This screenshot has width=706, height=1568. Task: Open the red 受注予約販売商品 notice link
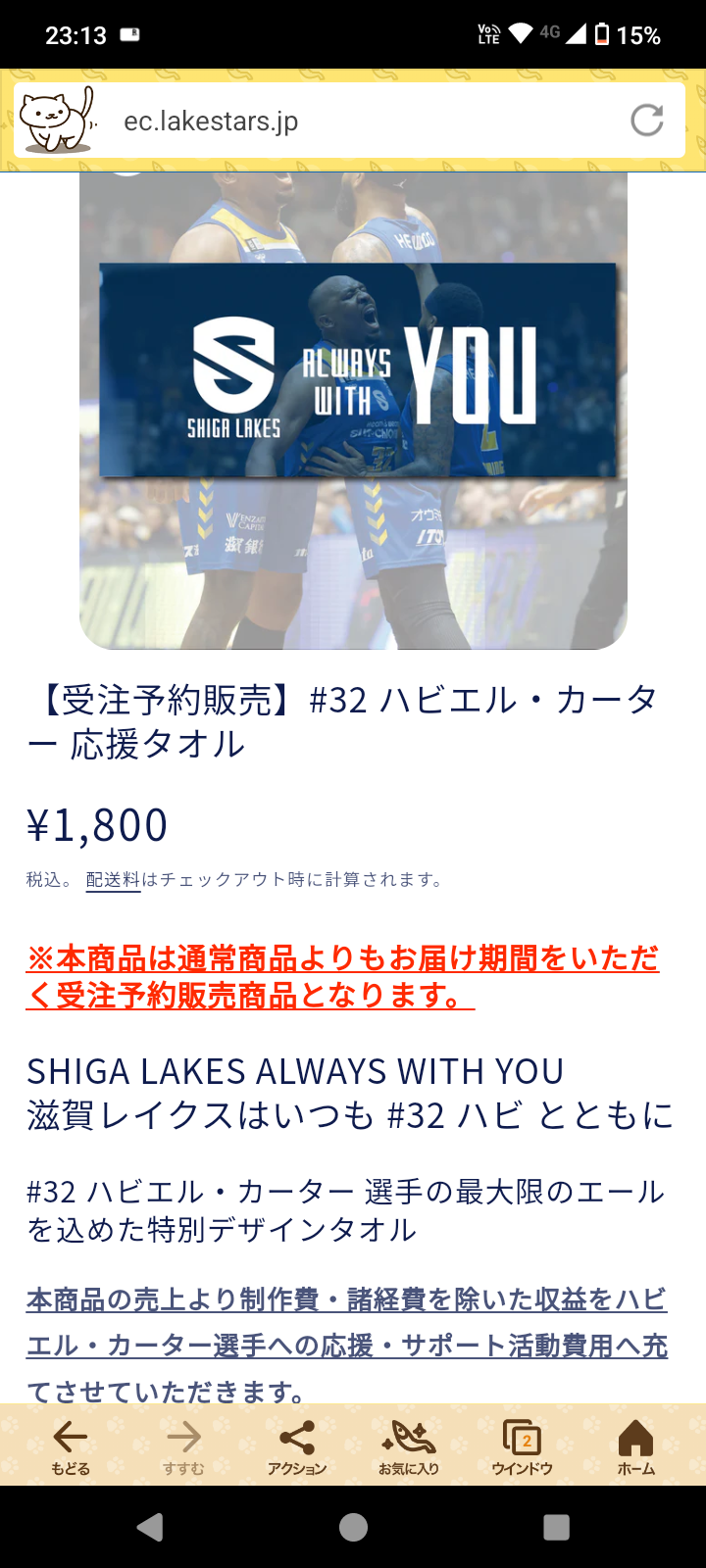click(342, 976)
